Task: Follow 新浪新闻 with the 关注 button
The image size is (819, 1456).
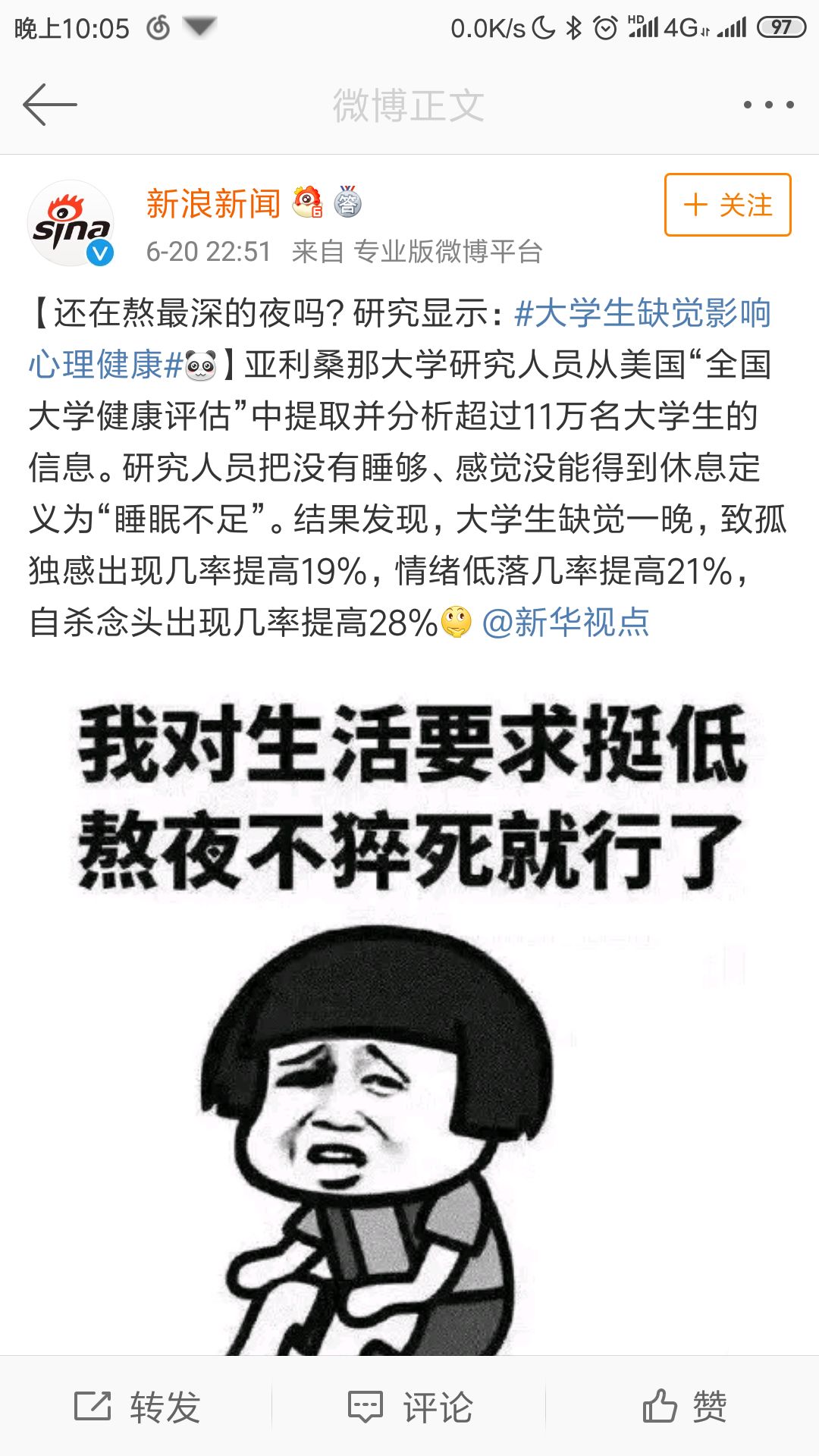Action: (728, 205)
